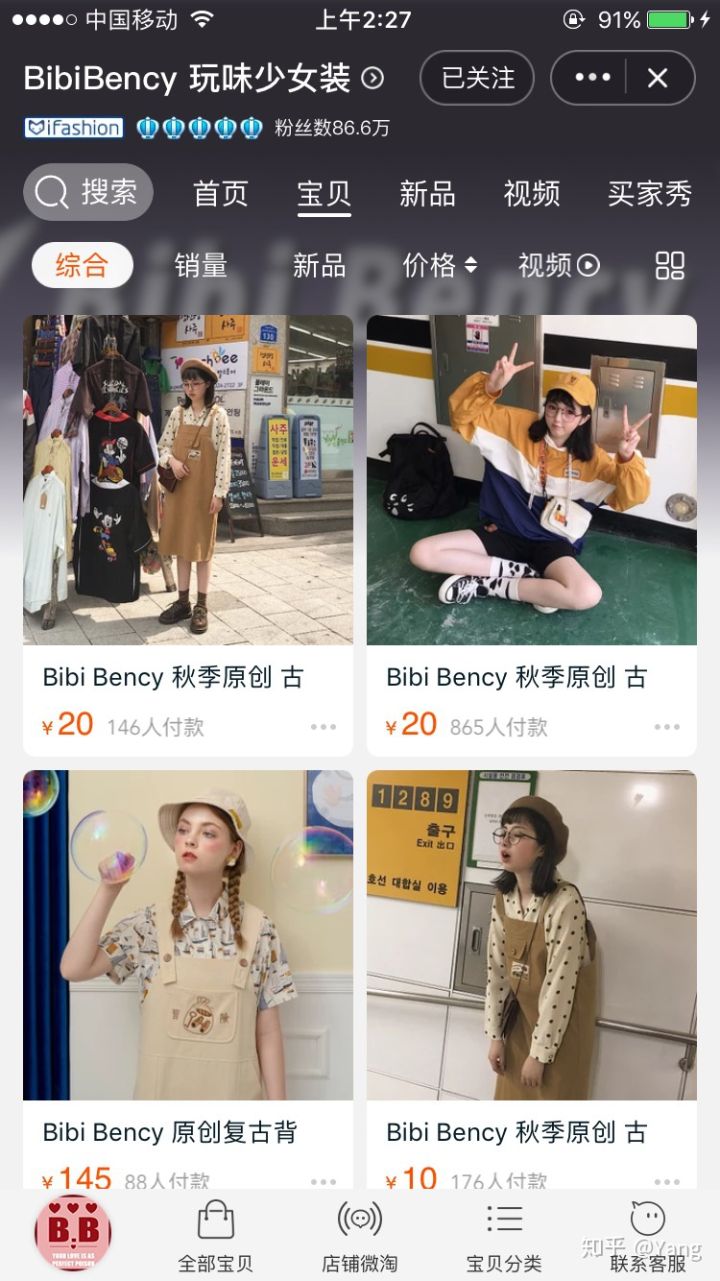Toggle the grid layout view icon
720x1281 pixels.
(669, 265)
